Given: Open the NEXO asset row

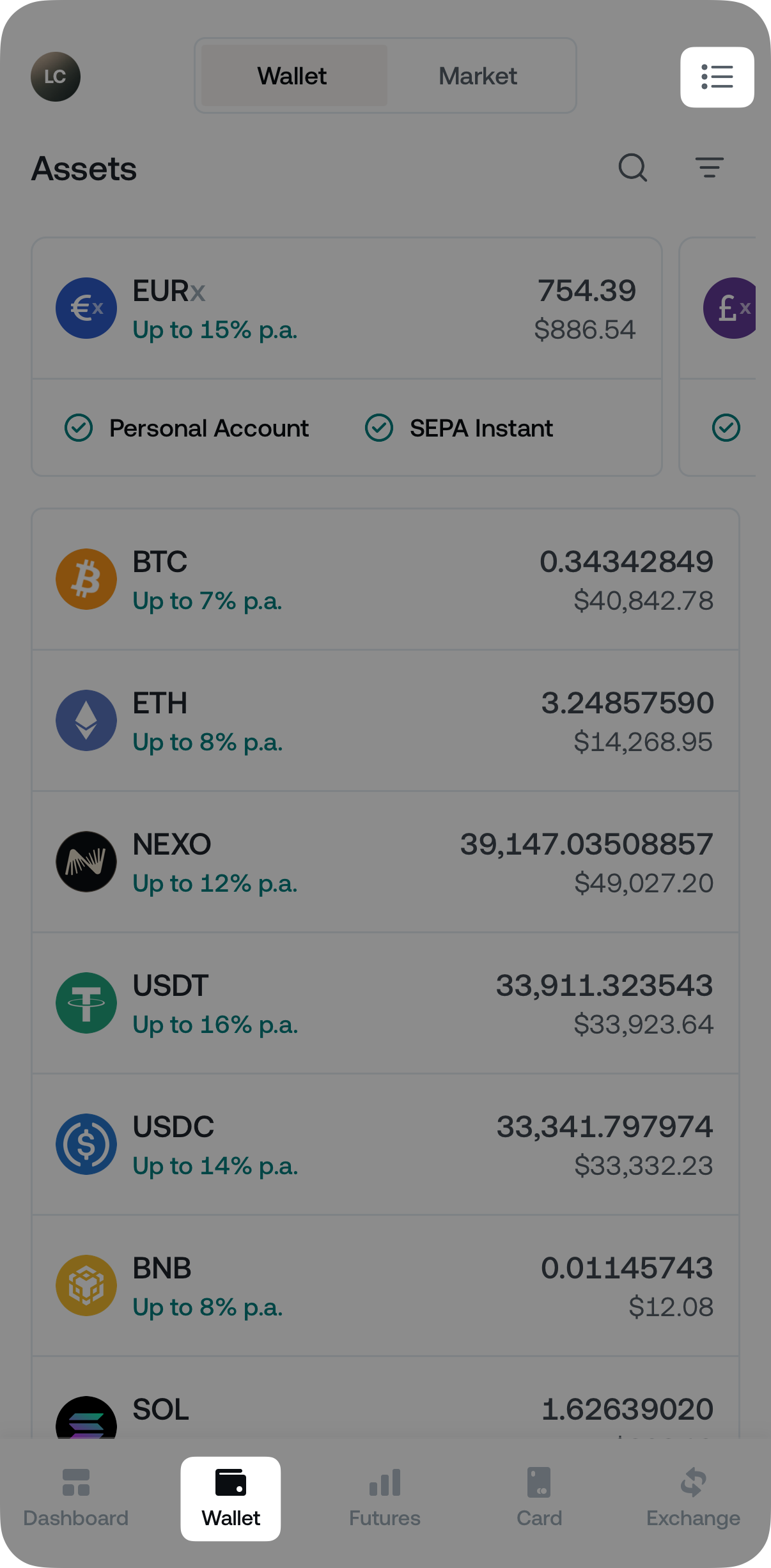Looking at the screenshot, I should [x=385, y=863].
